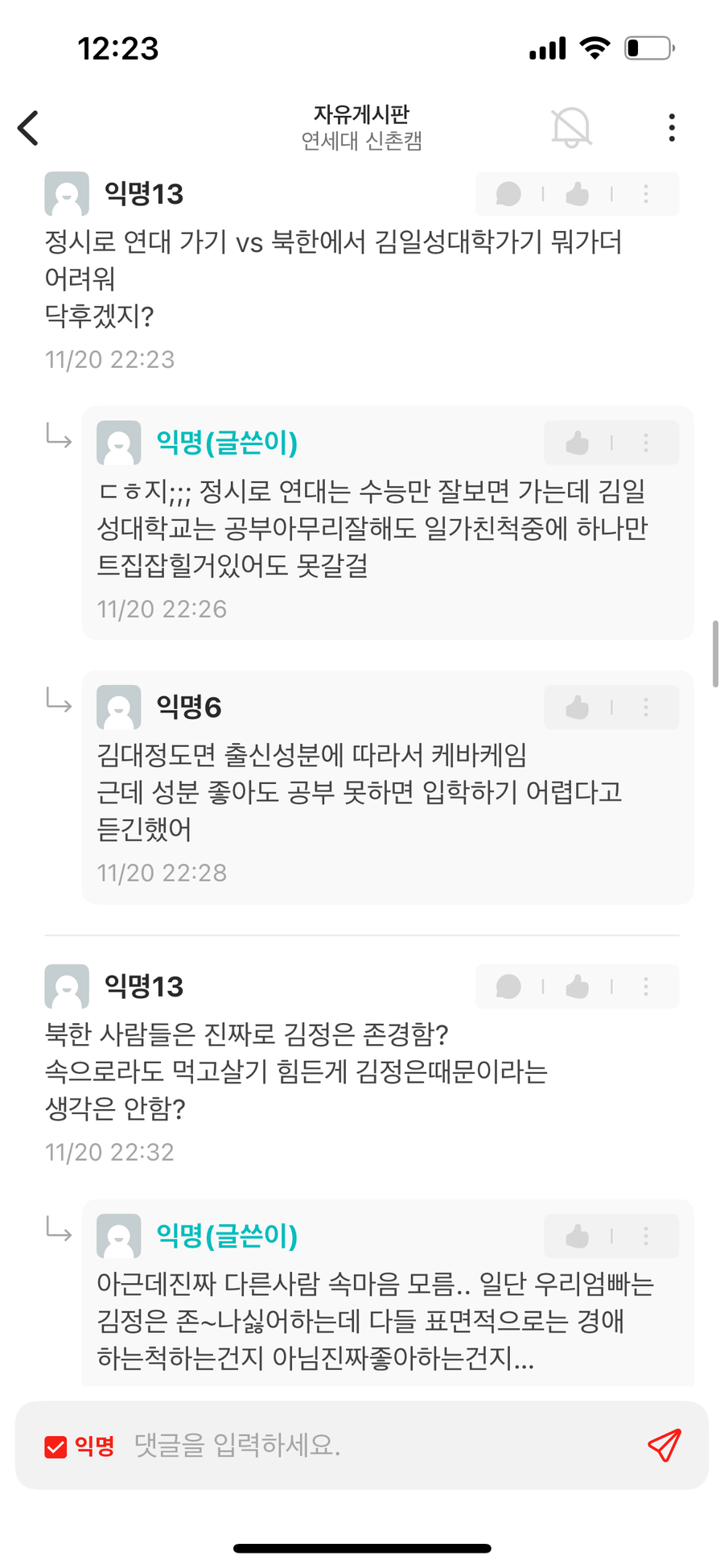Like 익명(글쓴이)'s reply posted 22:26
Viewport: 724px width, 1568px height.
[x=577, y=443]
